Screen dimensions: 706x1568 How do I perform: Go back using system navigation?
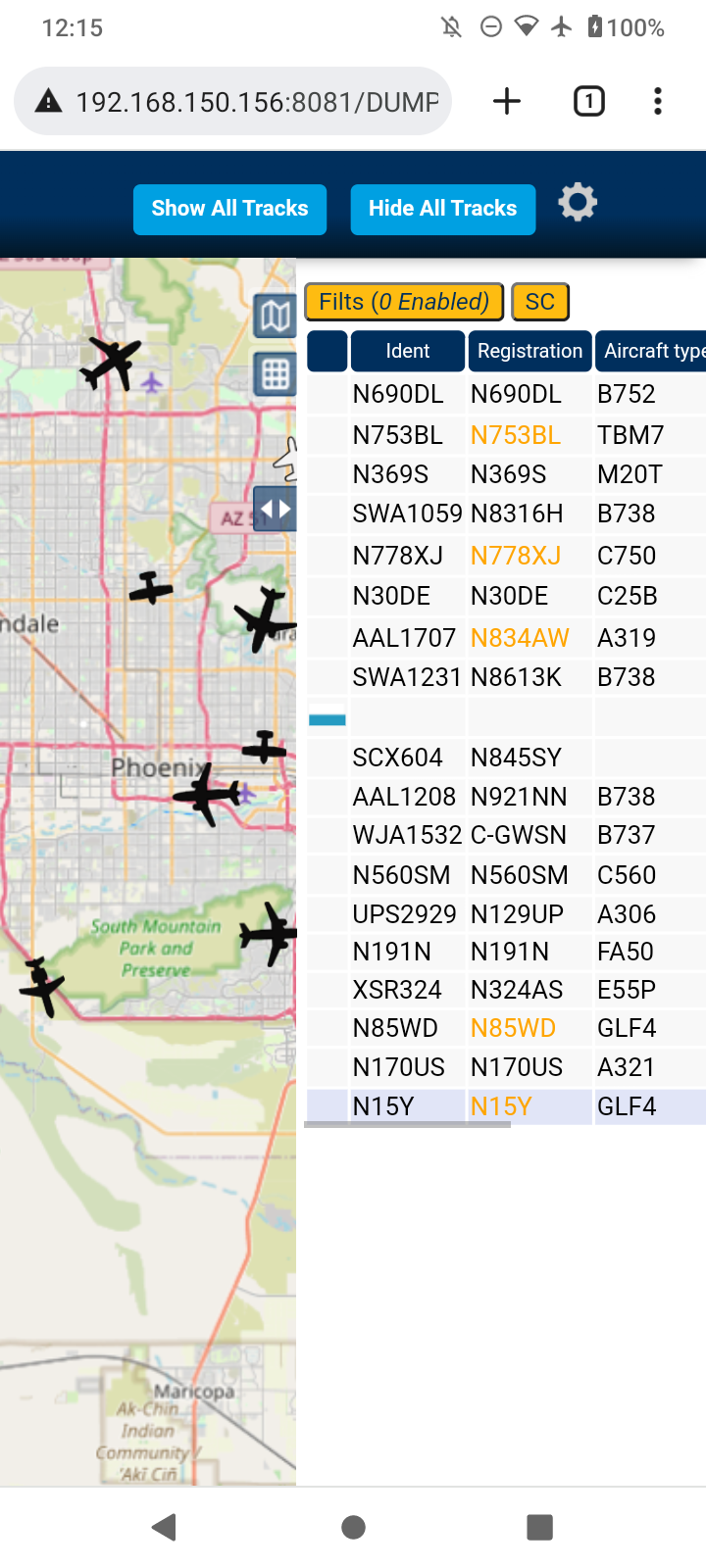(165, 1527)
